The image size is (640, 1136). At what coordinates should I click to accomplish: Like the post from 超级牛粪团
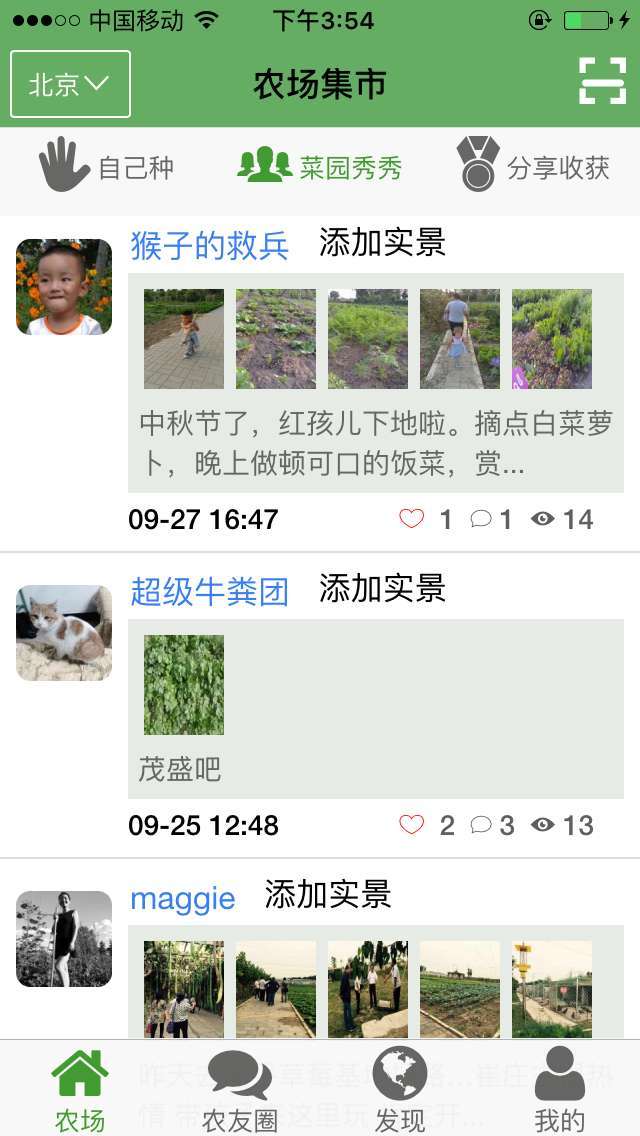(x=412, y=825)
